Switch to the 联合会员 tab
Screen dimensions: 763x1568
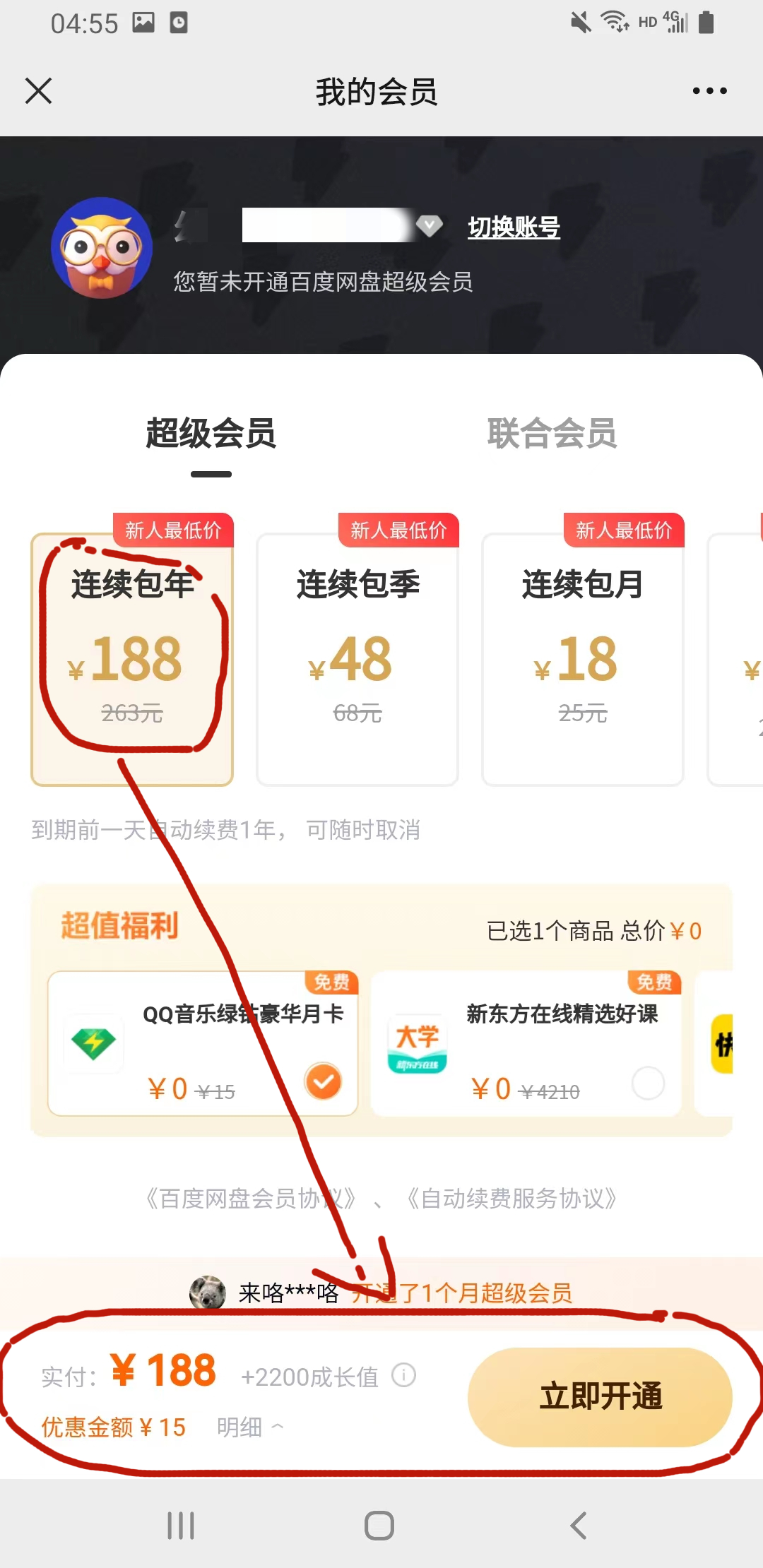(x=551, y=434)
